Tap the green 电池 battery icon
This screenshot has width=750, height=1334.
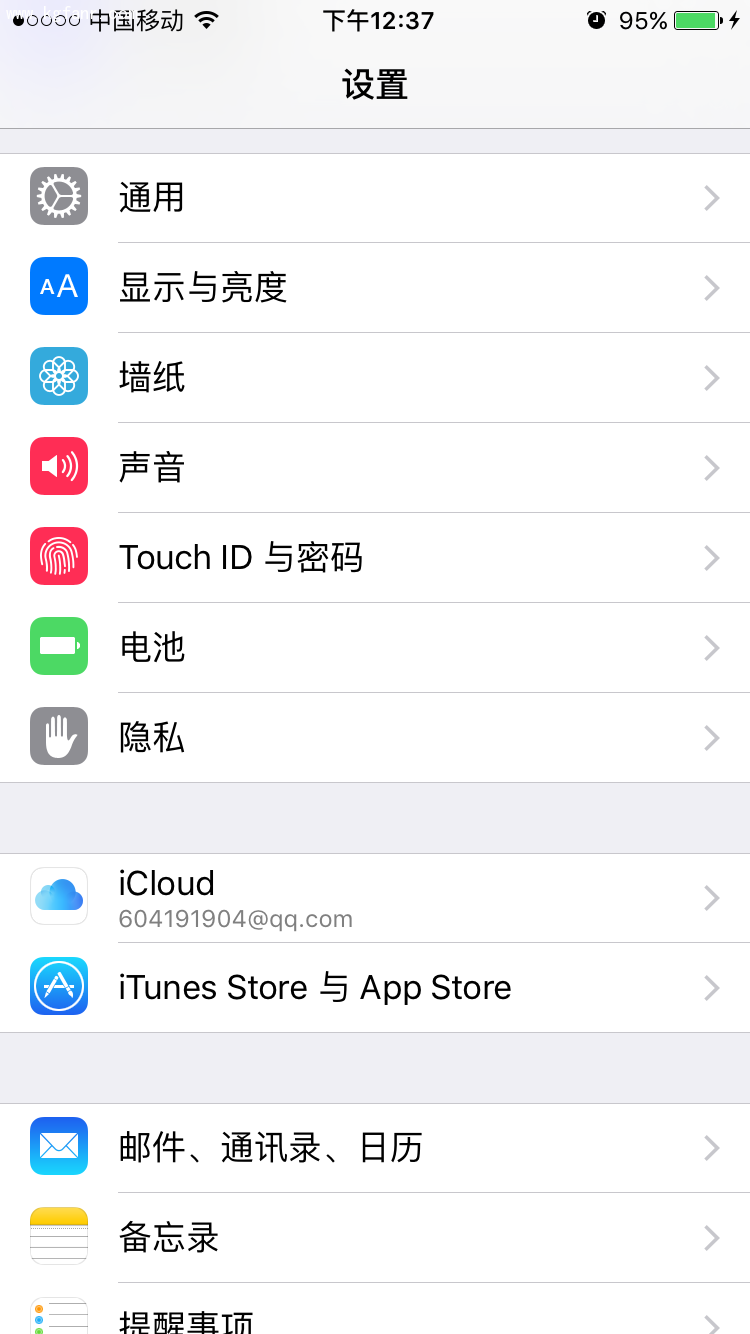point(58,646)
